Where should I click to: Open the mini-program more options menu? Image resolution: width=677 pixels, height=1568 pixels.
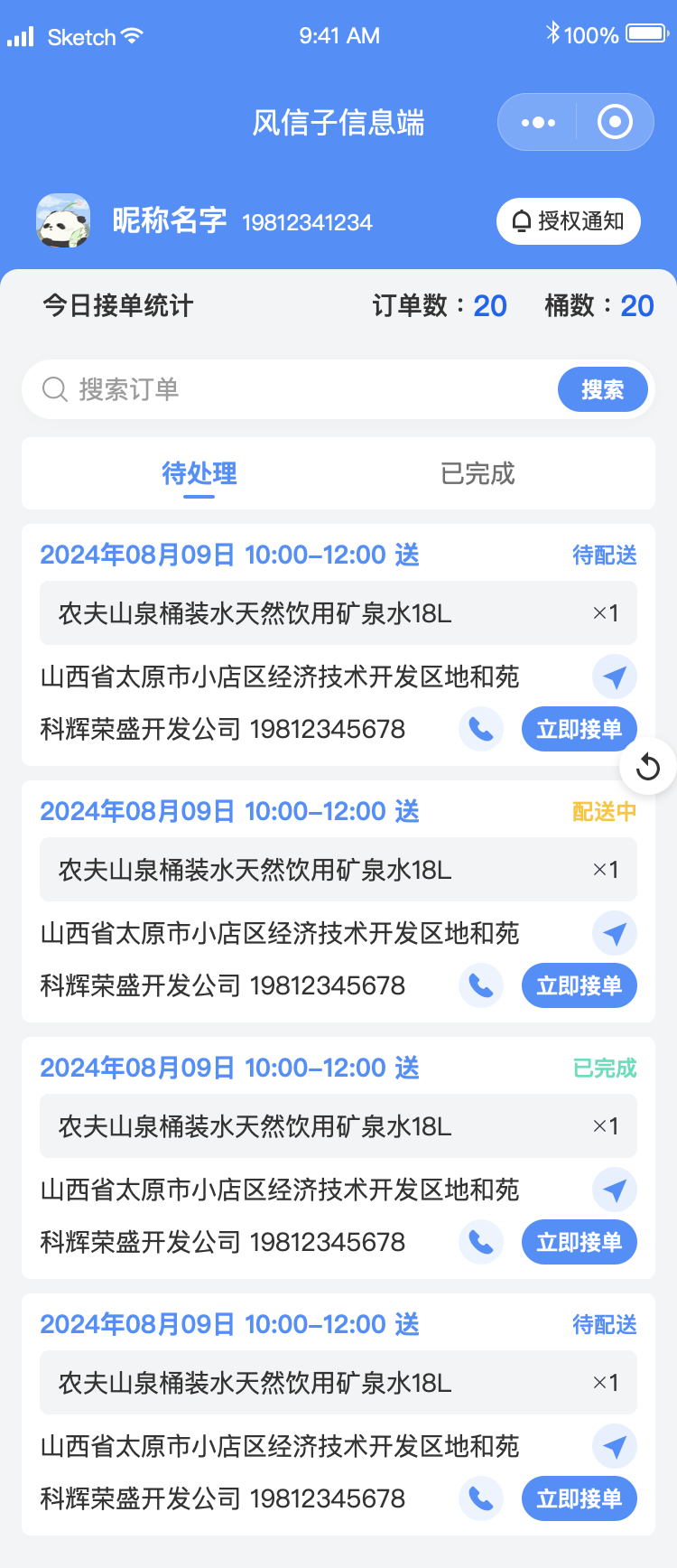539,122
